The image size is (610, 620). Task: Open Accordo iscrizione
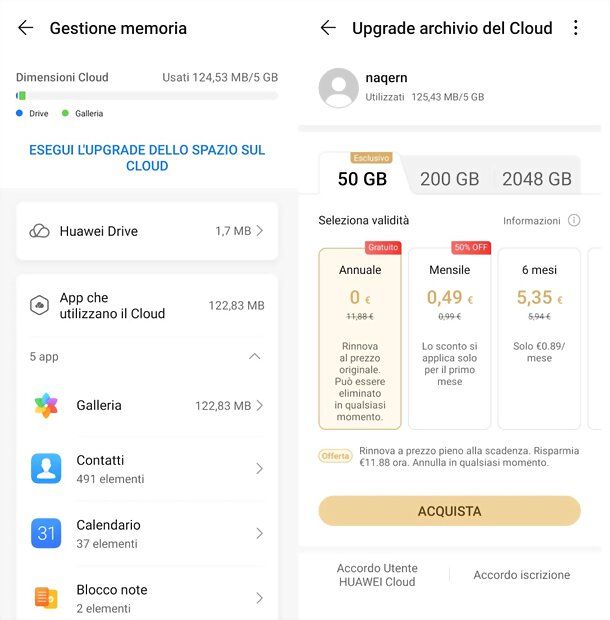click(x=521, y=575)
